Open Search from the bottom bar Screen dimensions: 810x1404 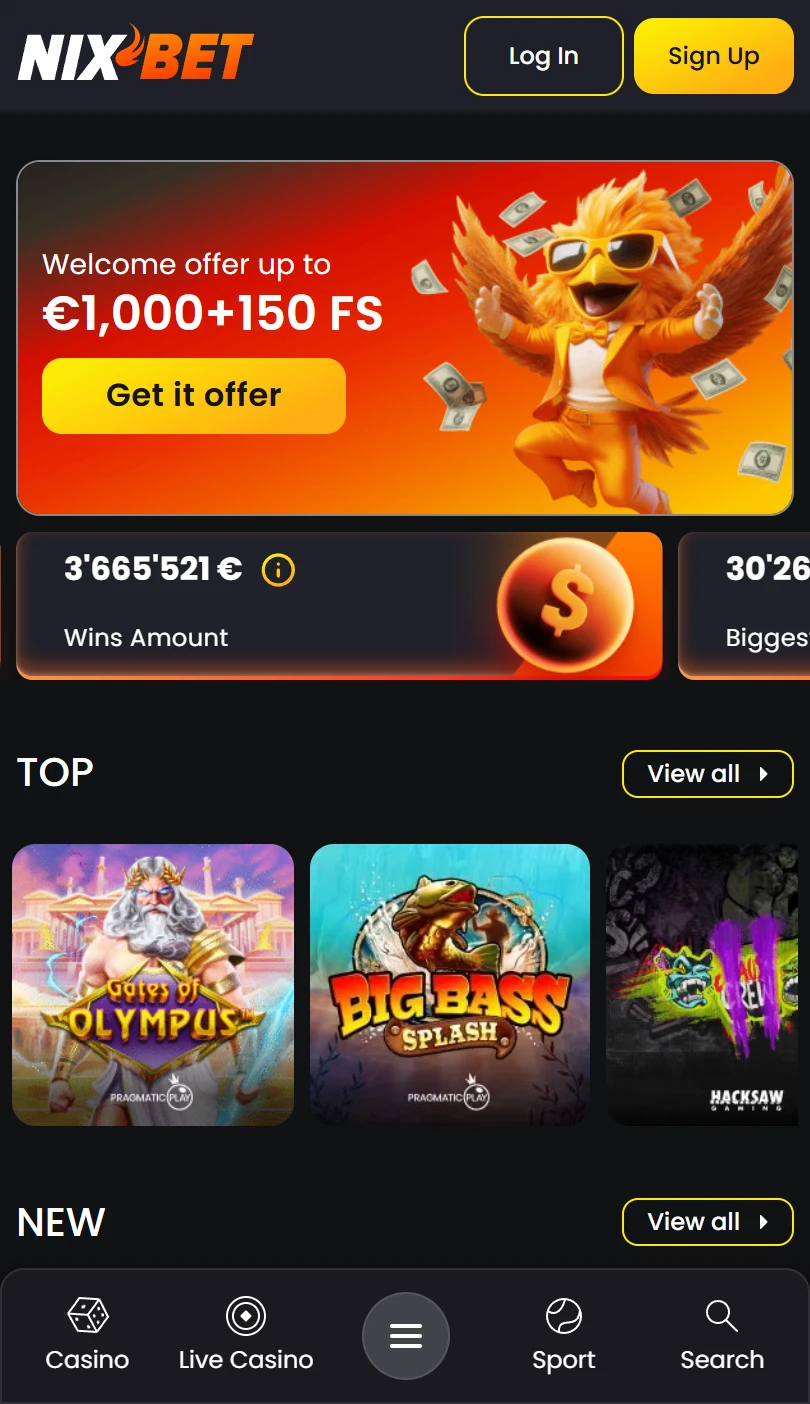point(722,1336)
